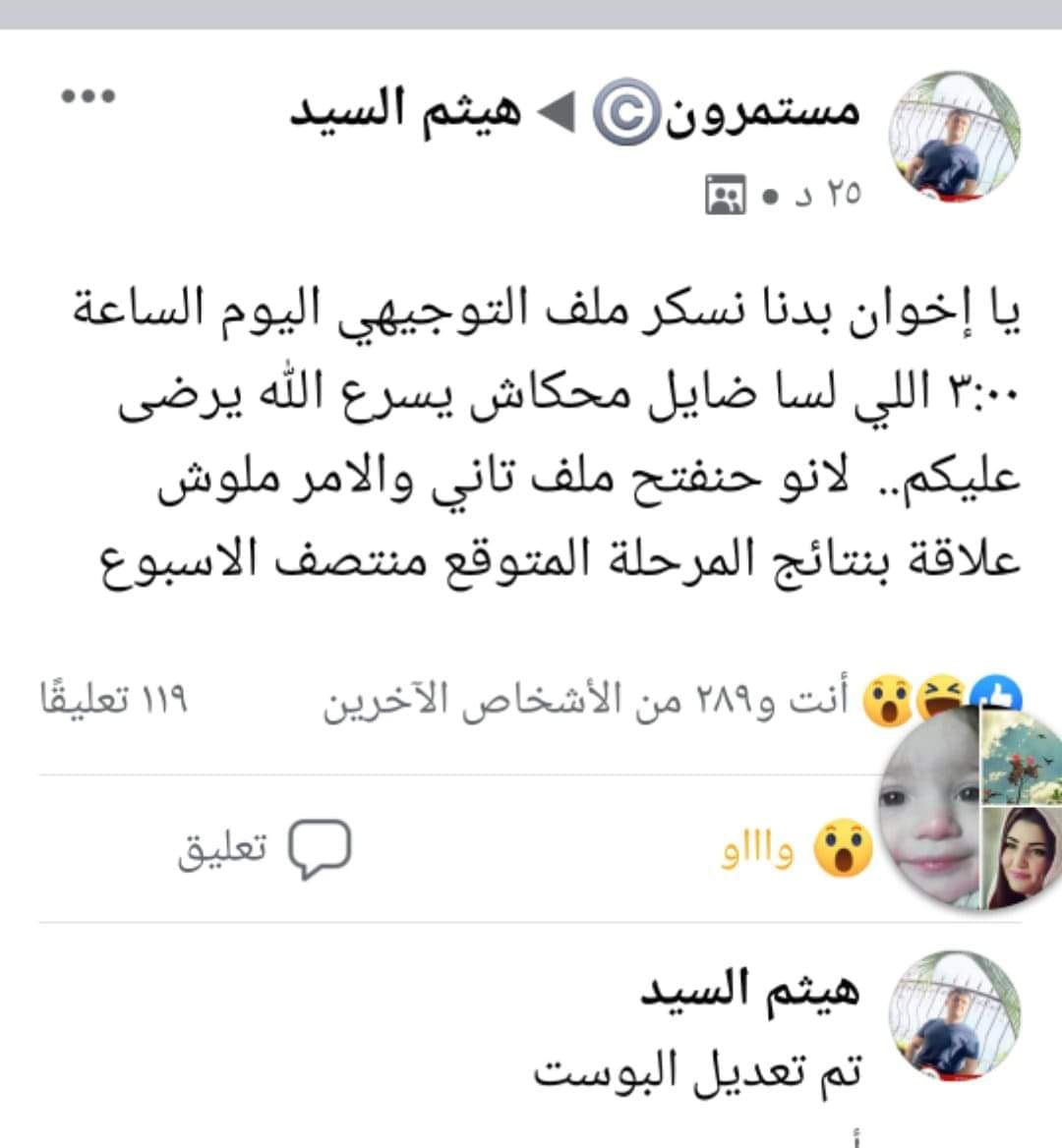Tap the commenter's avatar picture
1062x1148 pixels.
click(955, 1016)
